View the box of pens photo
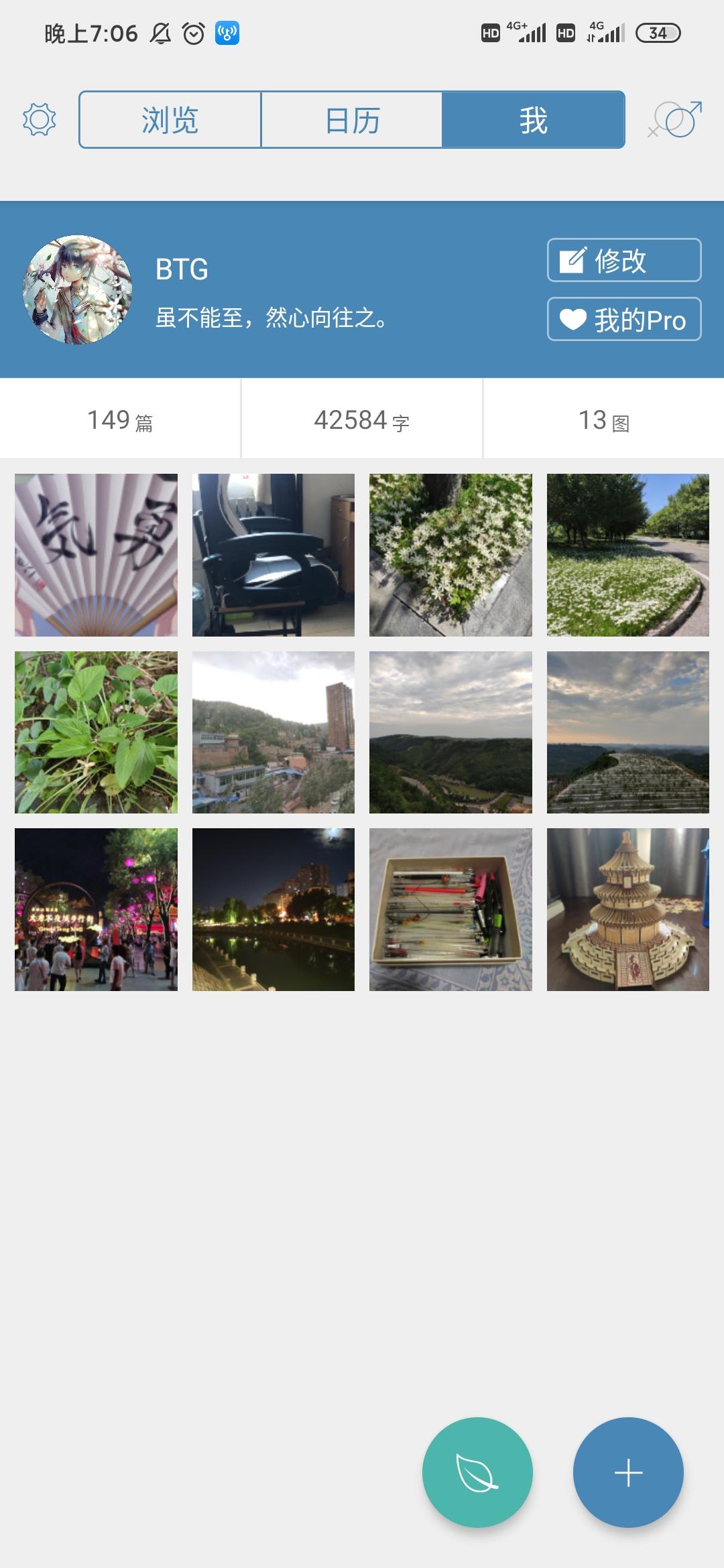The width and height of the screenshot is (724, 1568). click(450, 909)
